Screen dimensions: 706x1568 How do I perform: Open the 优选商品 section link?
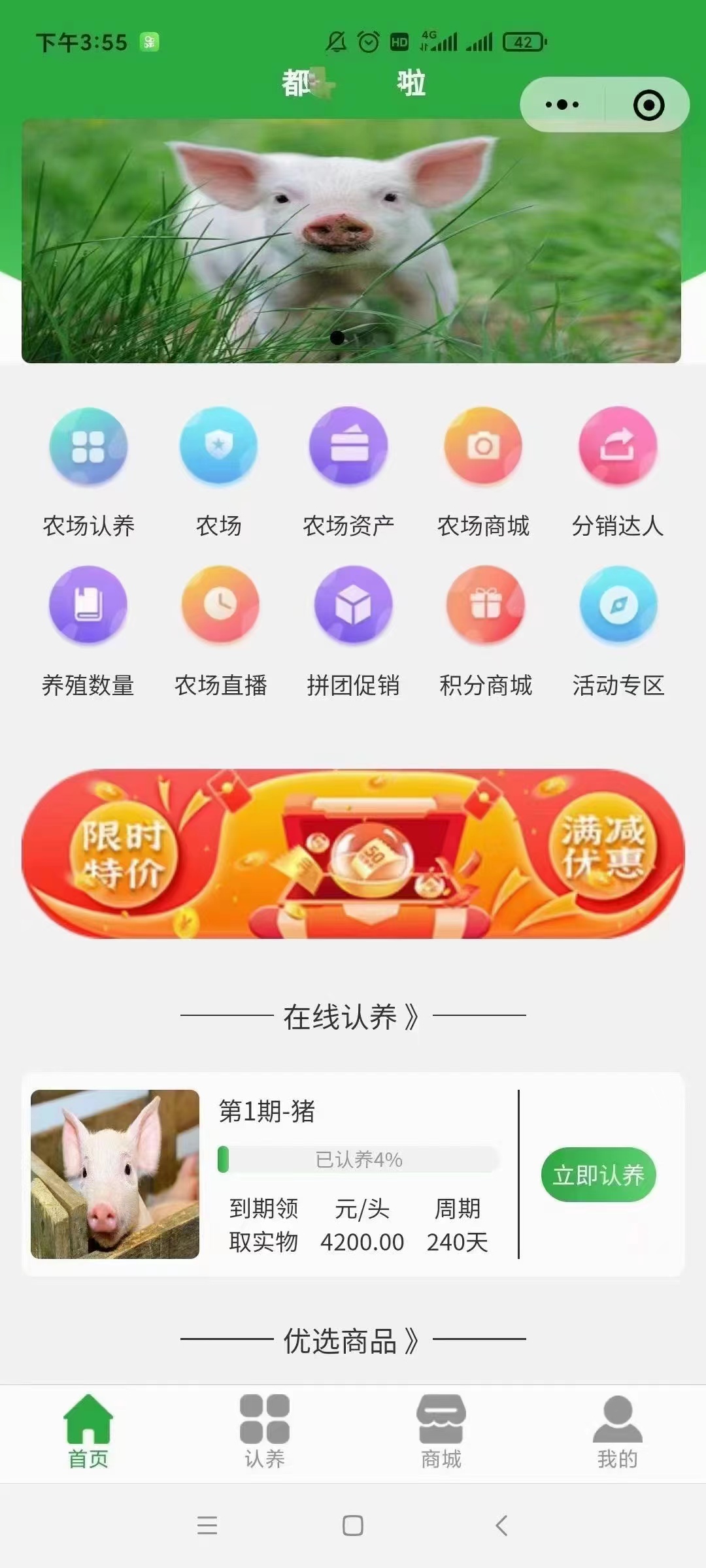[x=352, y=1341]
